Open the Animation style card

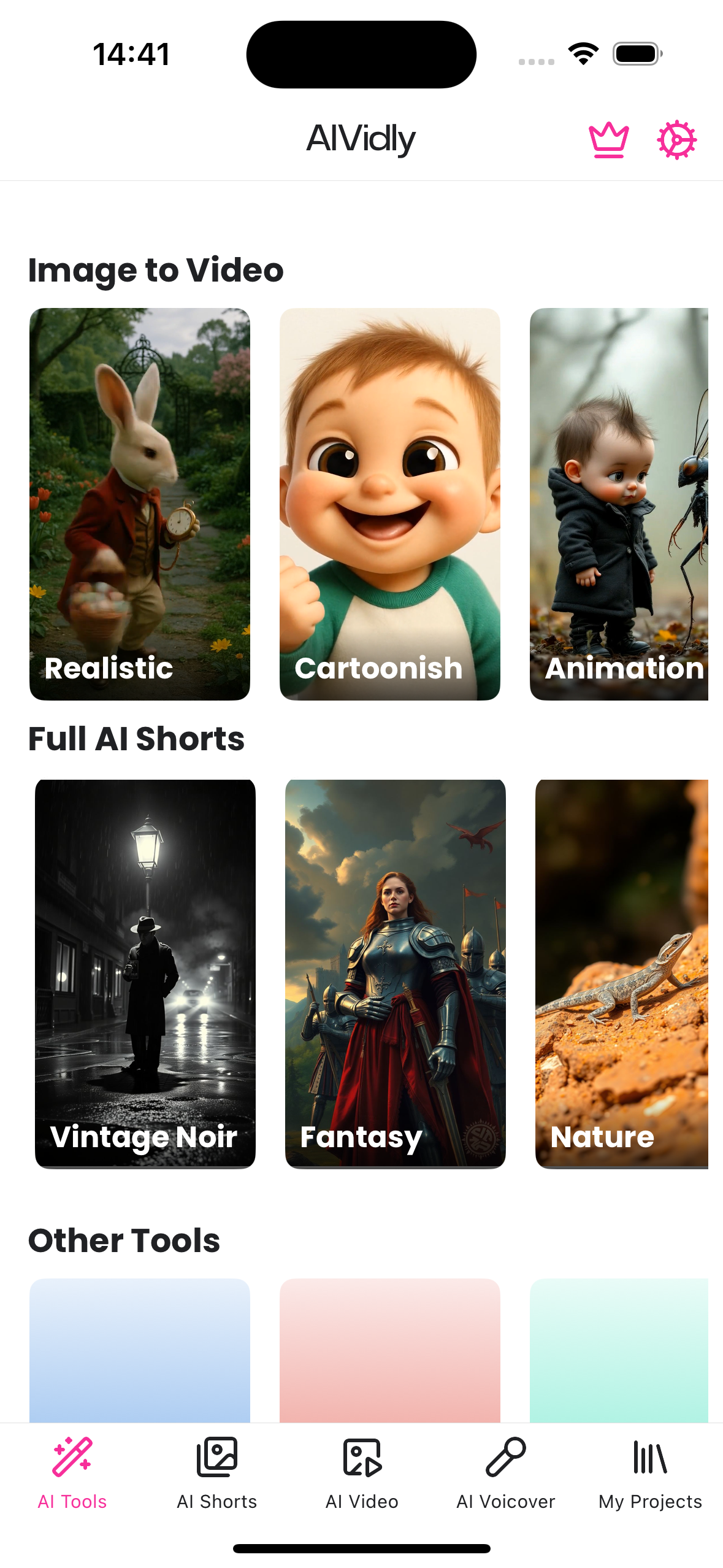(x=619, y=503)
